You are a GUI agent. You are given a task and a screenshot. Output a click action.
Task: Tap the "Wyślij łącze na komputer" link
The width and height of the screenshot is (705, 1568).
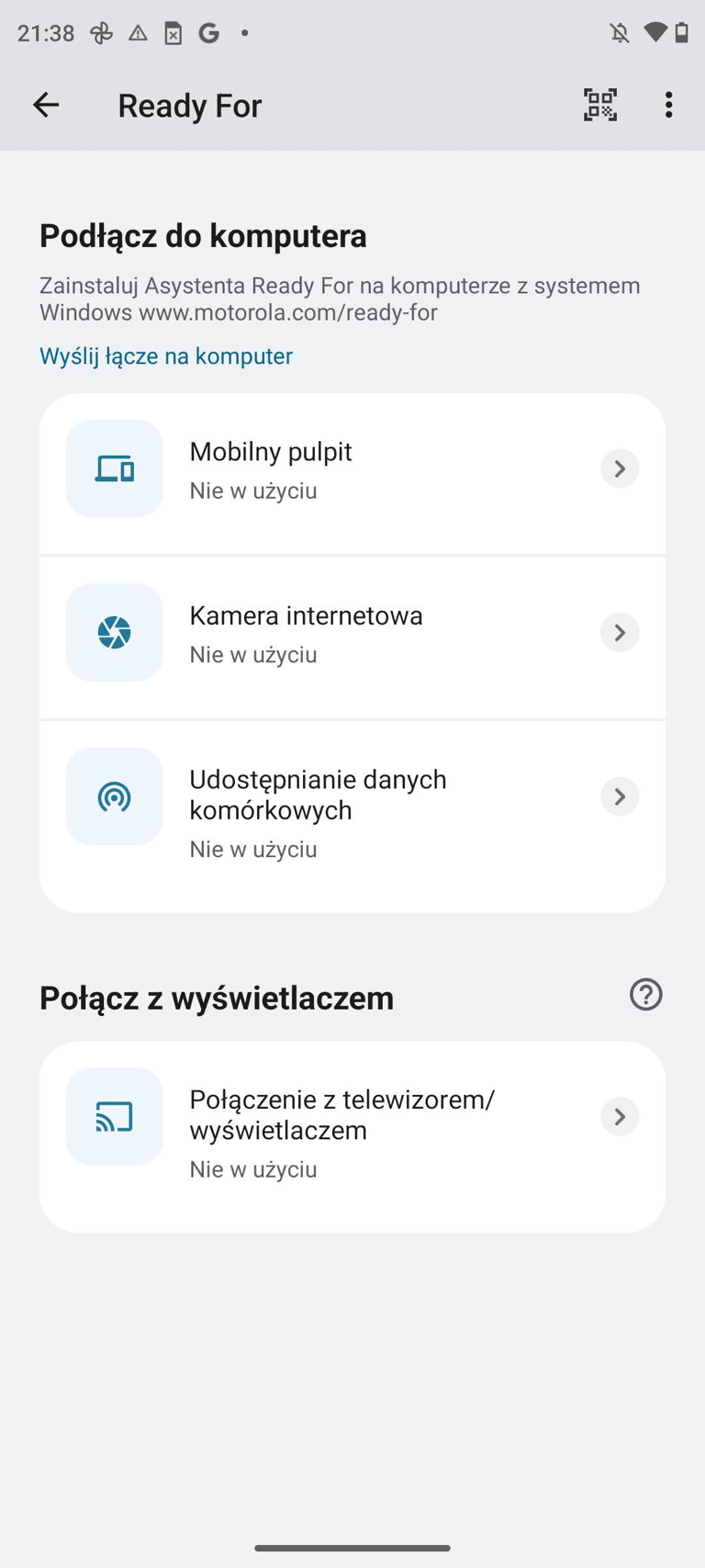pos(166,355)
